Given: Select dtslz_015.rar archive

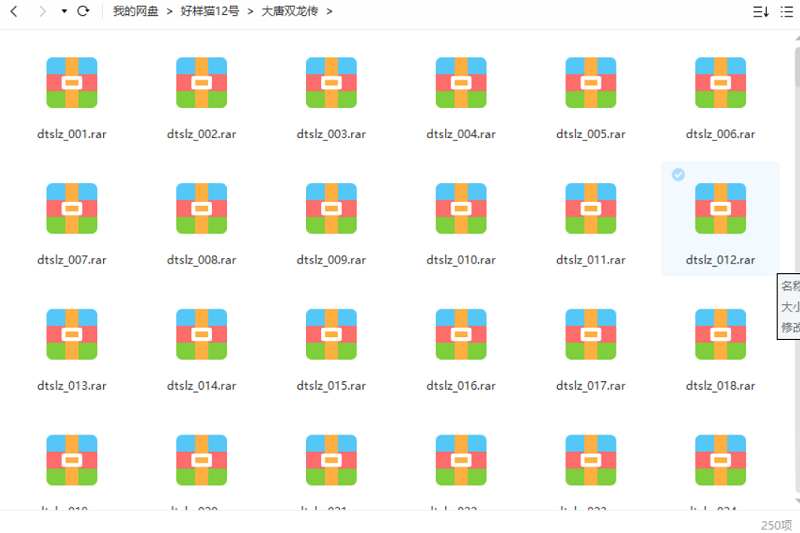Looking at the screenshot, I should point(331,334).
